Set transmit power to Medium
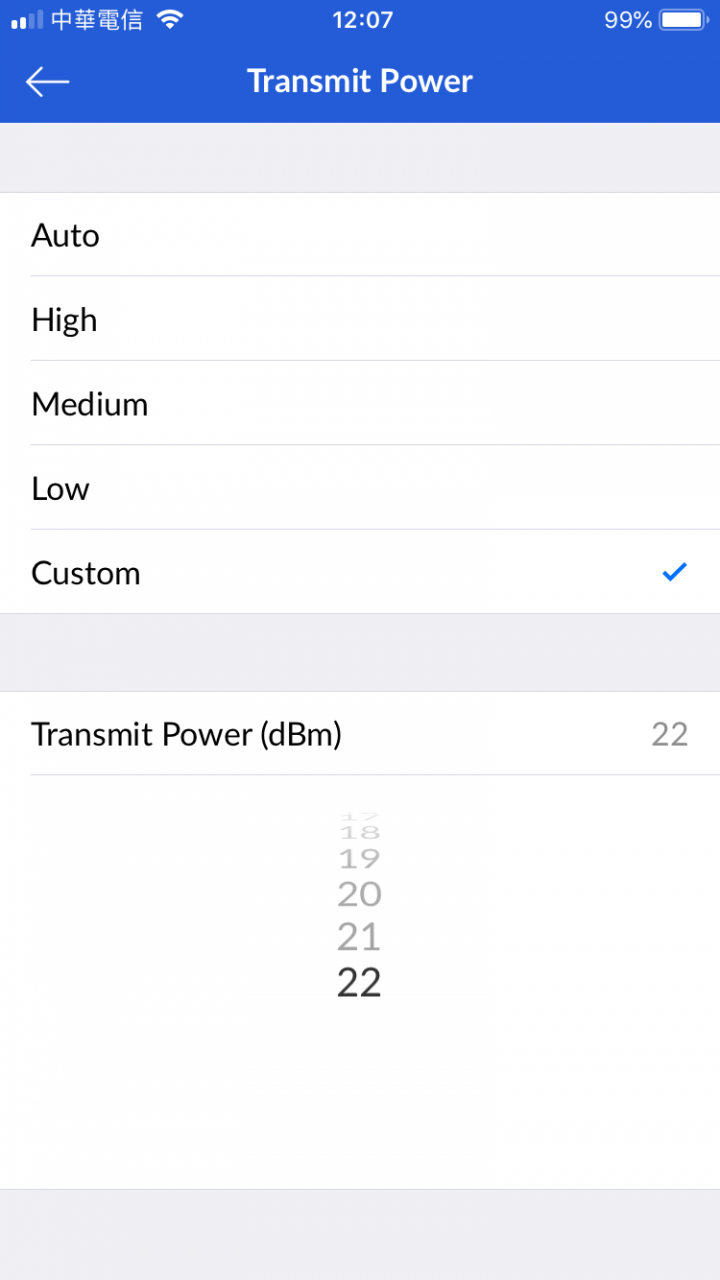This screenshot has height=1280, width=720. click(x=360, y=404)
